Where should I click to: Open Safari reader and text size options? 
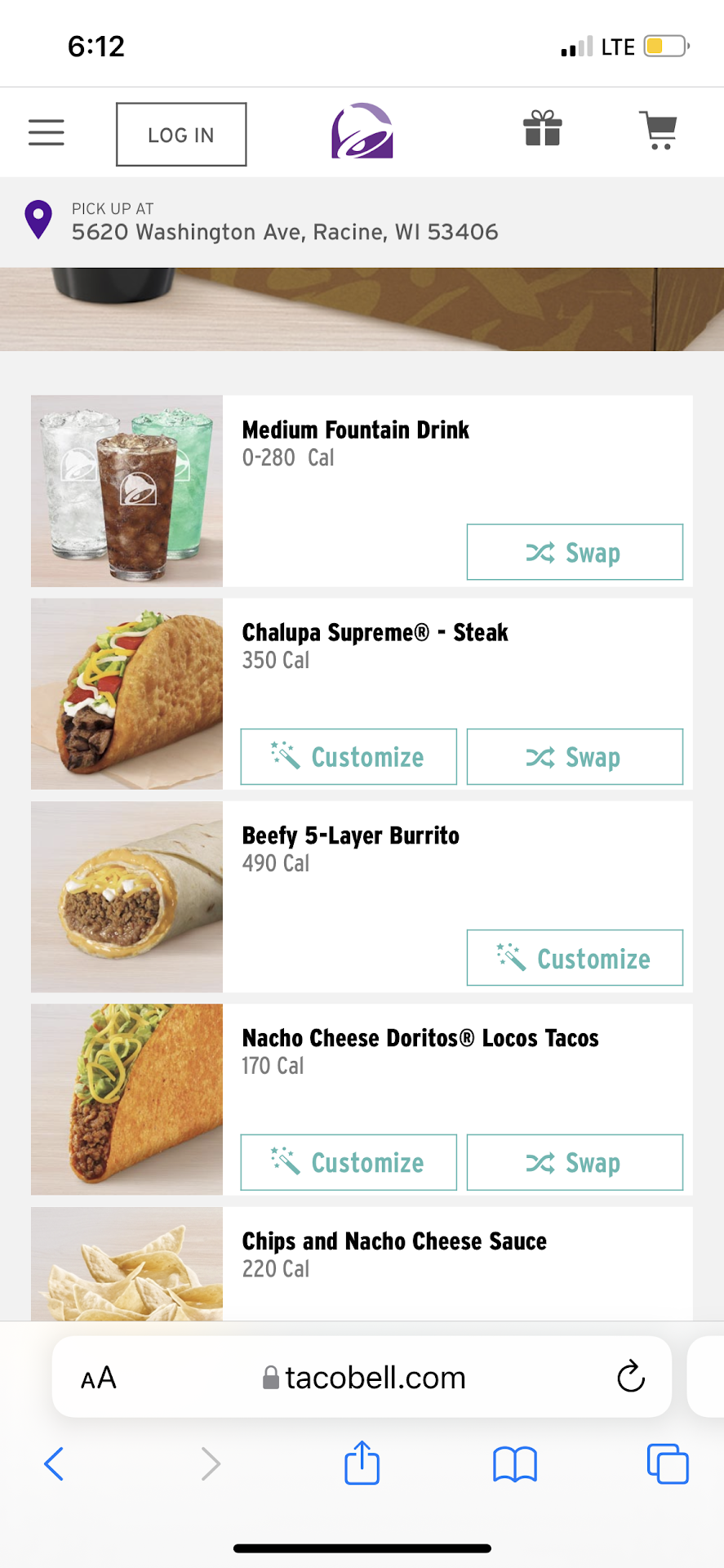click(99, 1379)
